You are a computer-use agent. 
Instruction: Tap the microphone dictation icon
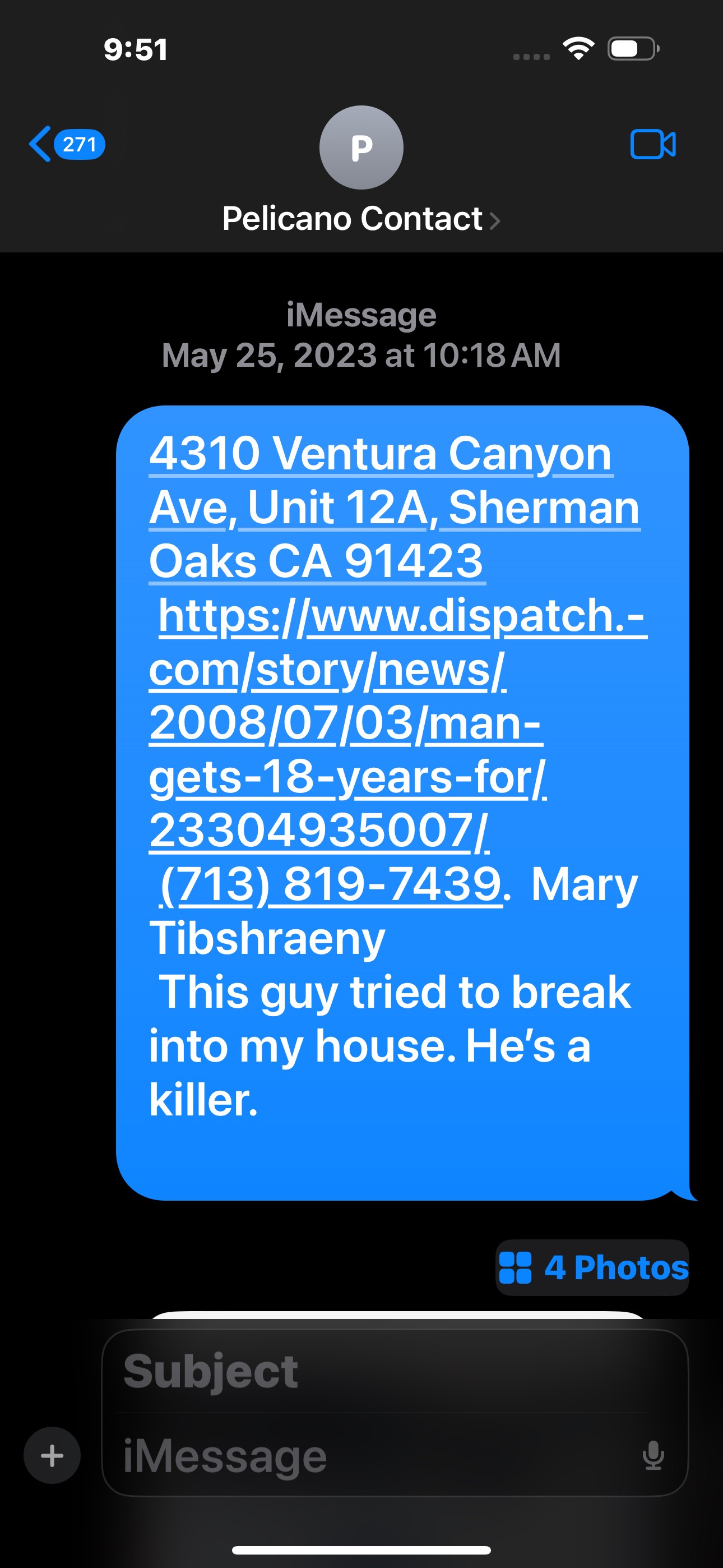[x=653, y=1455]
